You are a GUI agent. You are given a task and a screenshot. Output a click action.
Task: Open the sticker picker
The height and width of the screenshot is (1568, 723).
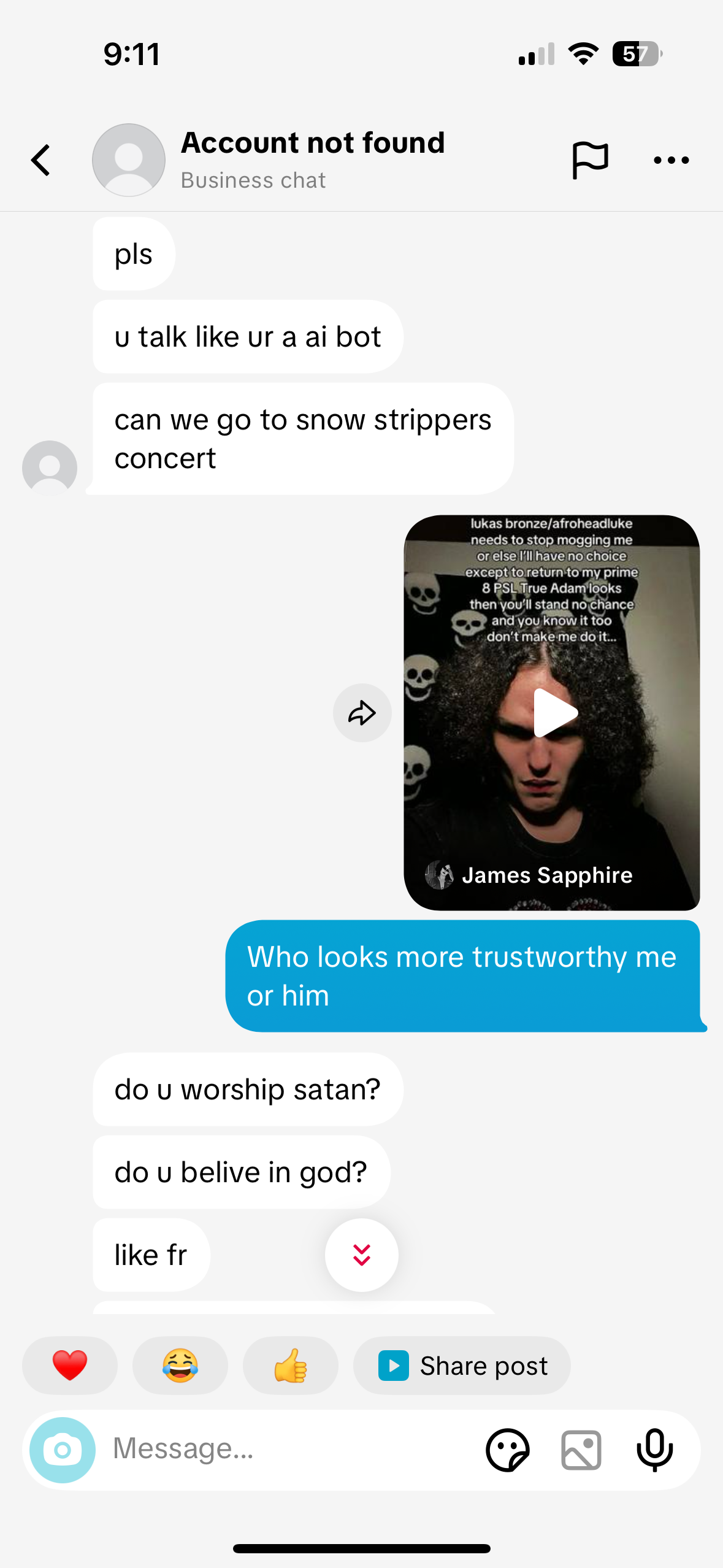coord(507,1450)
